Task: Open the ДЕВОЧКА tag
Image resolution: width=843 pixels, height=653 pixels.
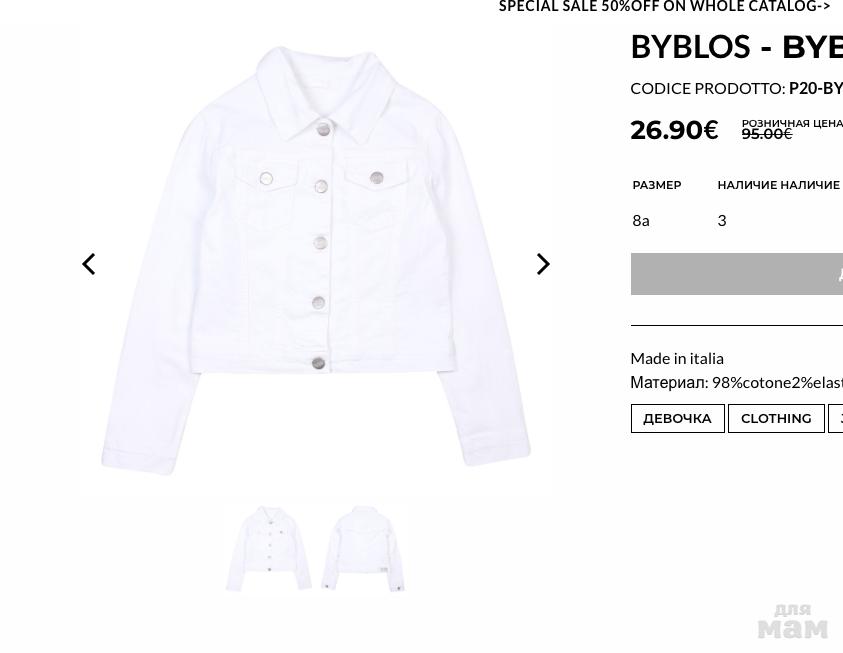Action: pyautogui.click(x=677, y=418)
